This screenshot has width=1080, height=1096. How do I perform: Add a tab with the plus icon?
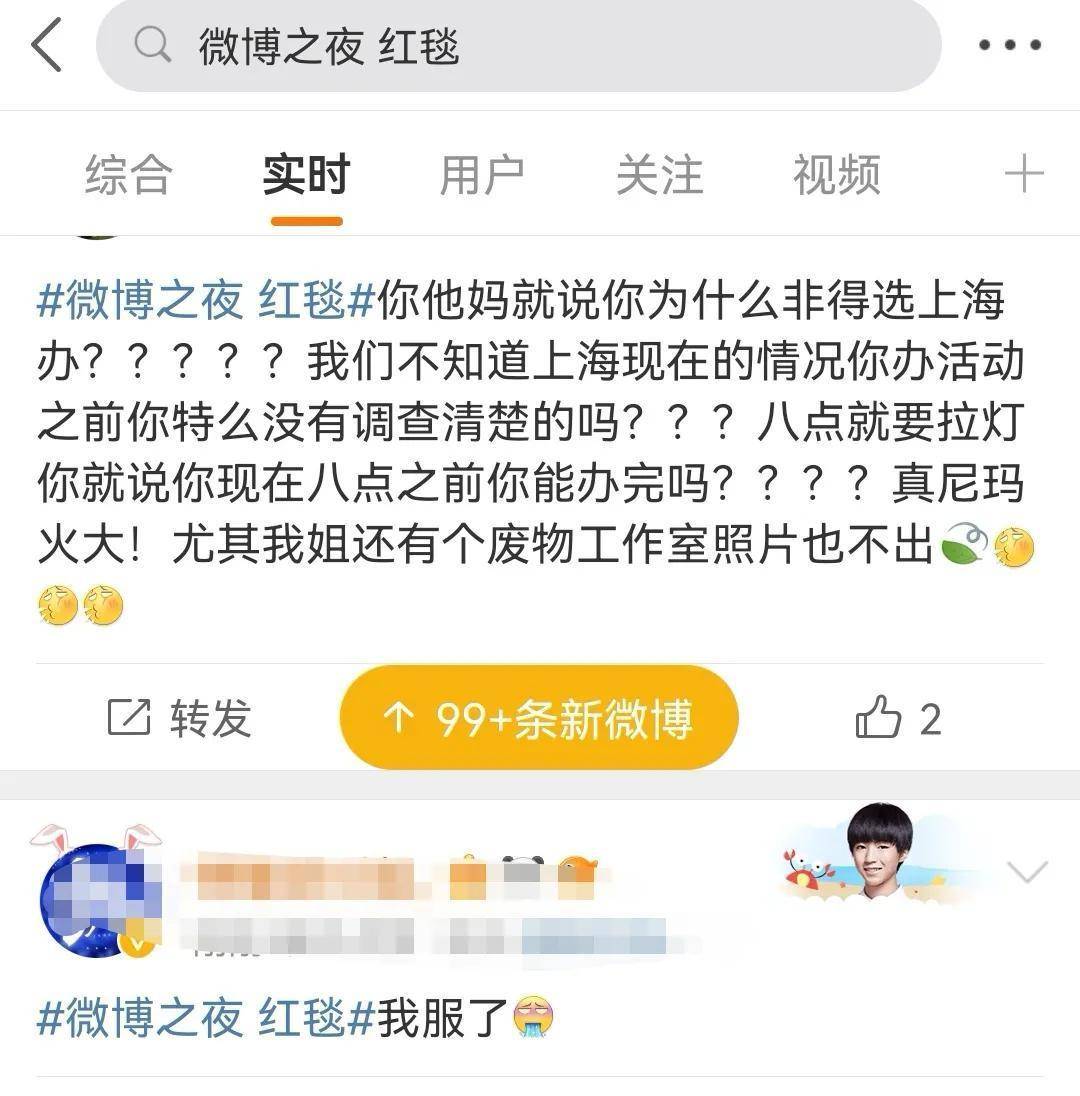click(1024, 175)
